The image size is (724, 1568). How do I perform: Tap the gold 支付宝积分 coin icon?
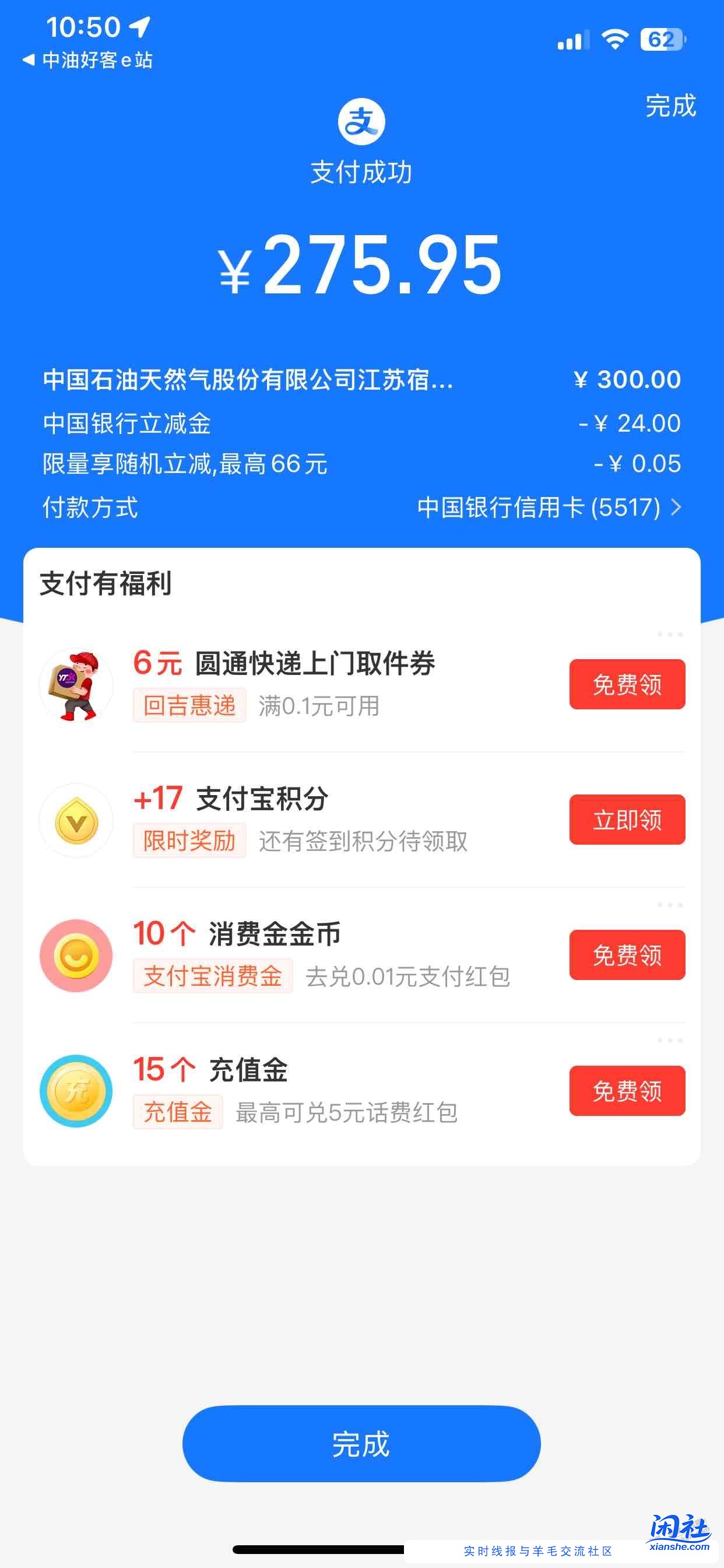(x=75, y=820)
